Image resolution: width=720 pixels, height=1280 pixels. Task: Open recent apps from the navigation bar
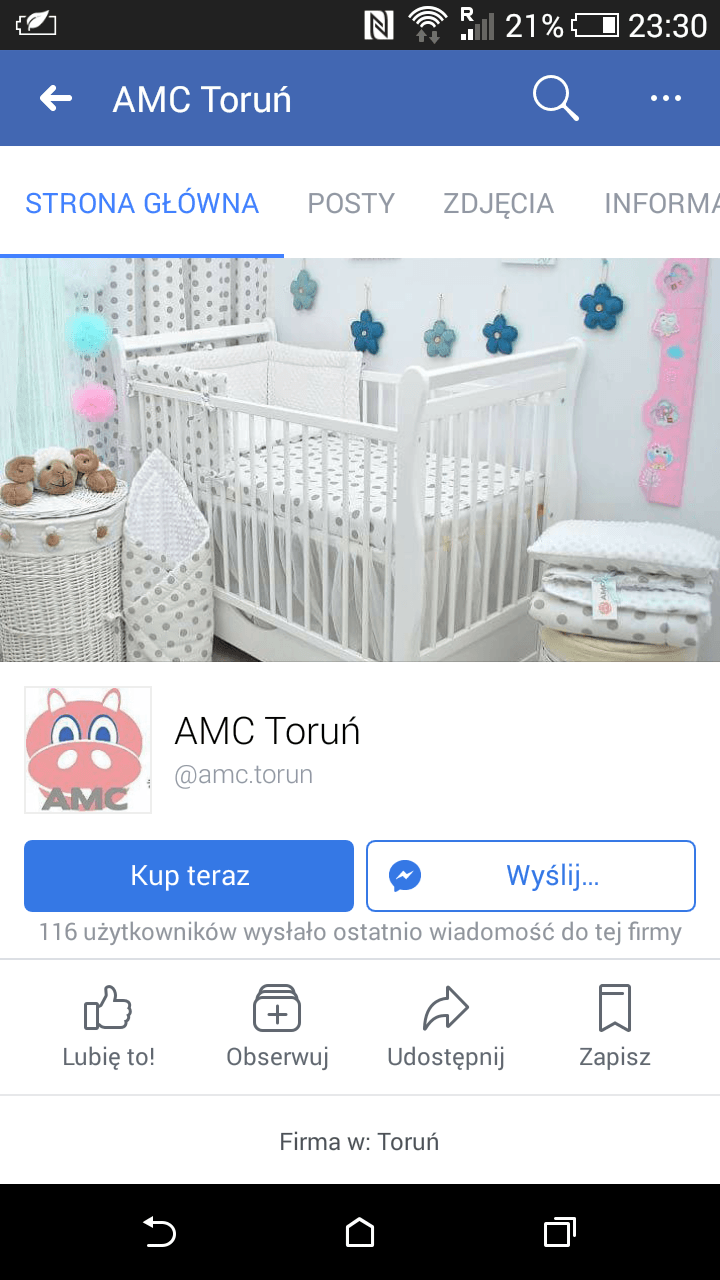(560, 1233)
